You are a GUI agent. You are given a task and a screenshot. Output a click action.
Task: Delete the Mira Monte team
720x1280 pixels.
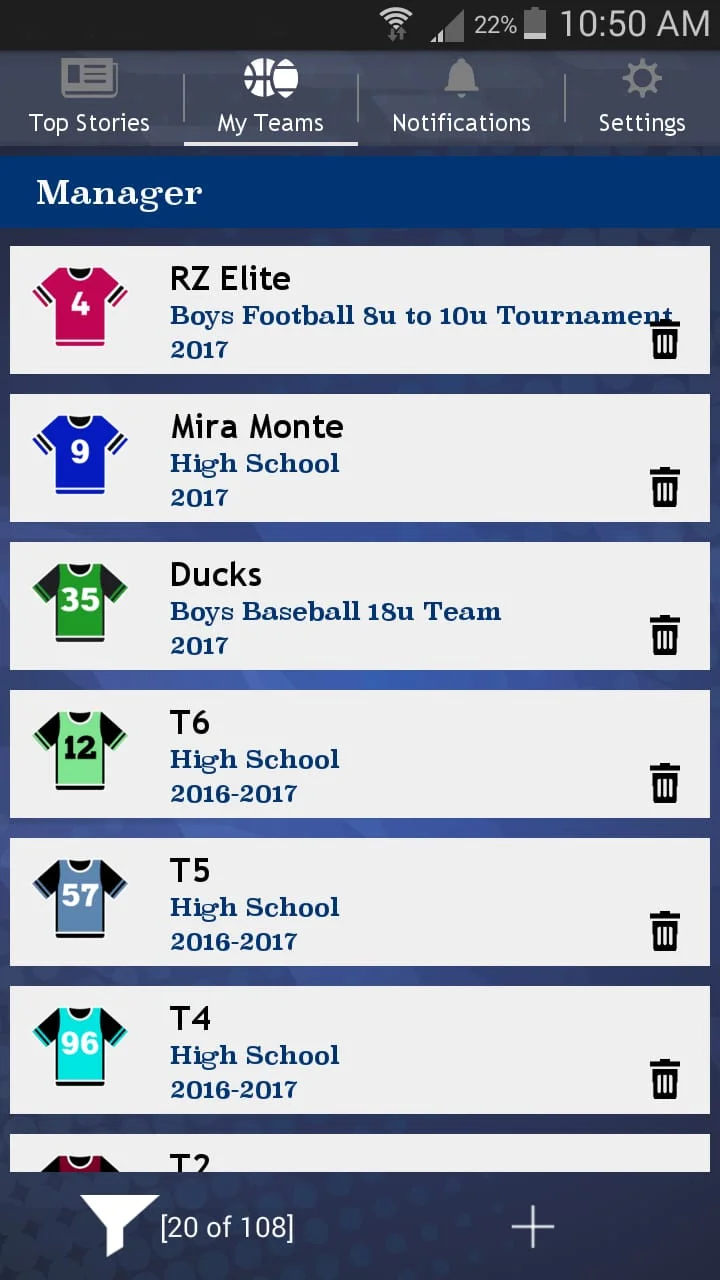pyautogui.click(x=665, y=487)
